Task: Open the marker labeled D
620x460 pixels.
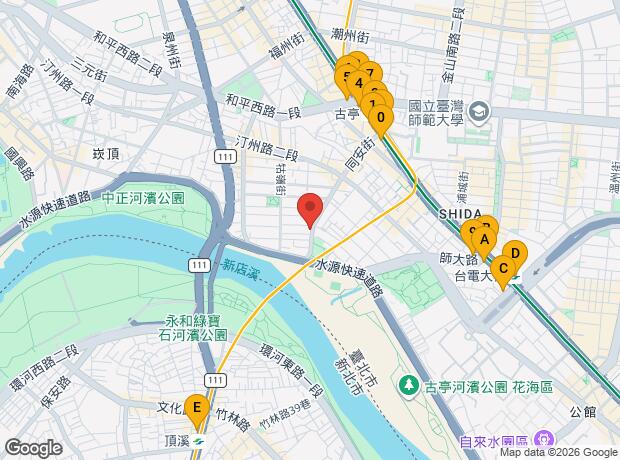Action: (x=515, y=254)
